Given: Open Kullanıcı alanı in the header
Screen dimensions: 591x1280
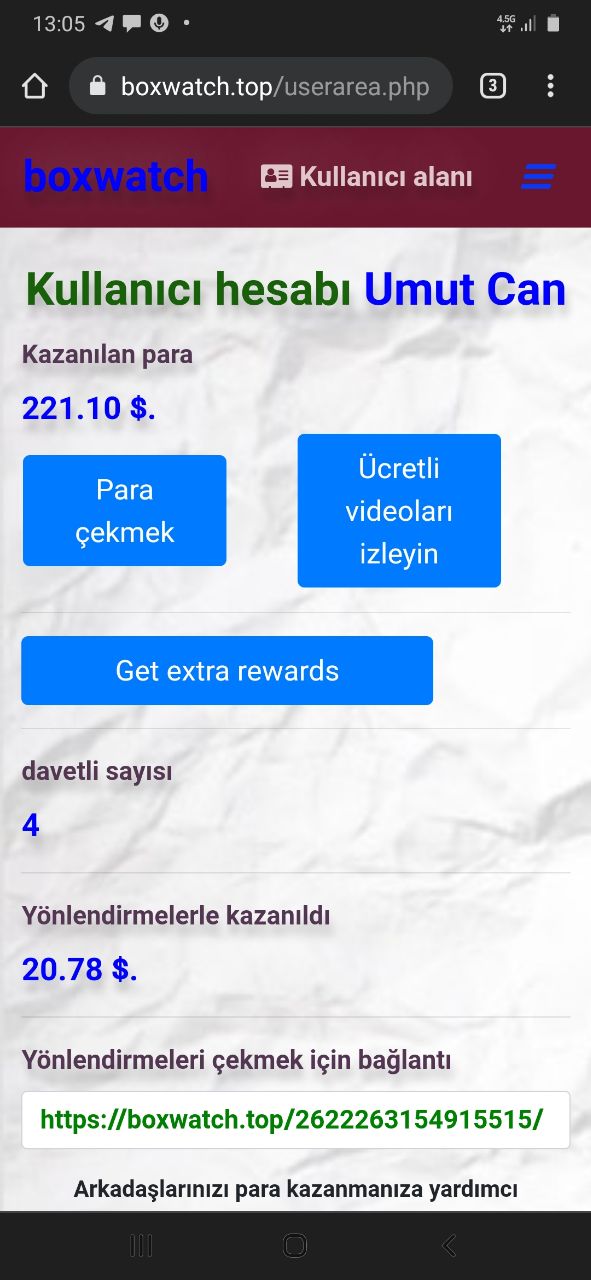Looking at the screenshot, I should coord(366,177).
